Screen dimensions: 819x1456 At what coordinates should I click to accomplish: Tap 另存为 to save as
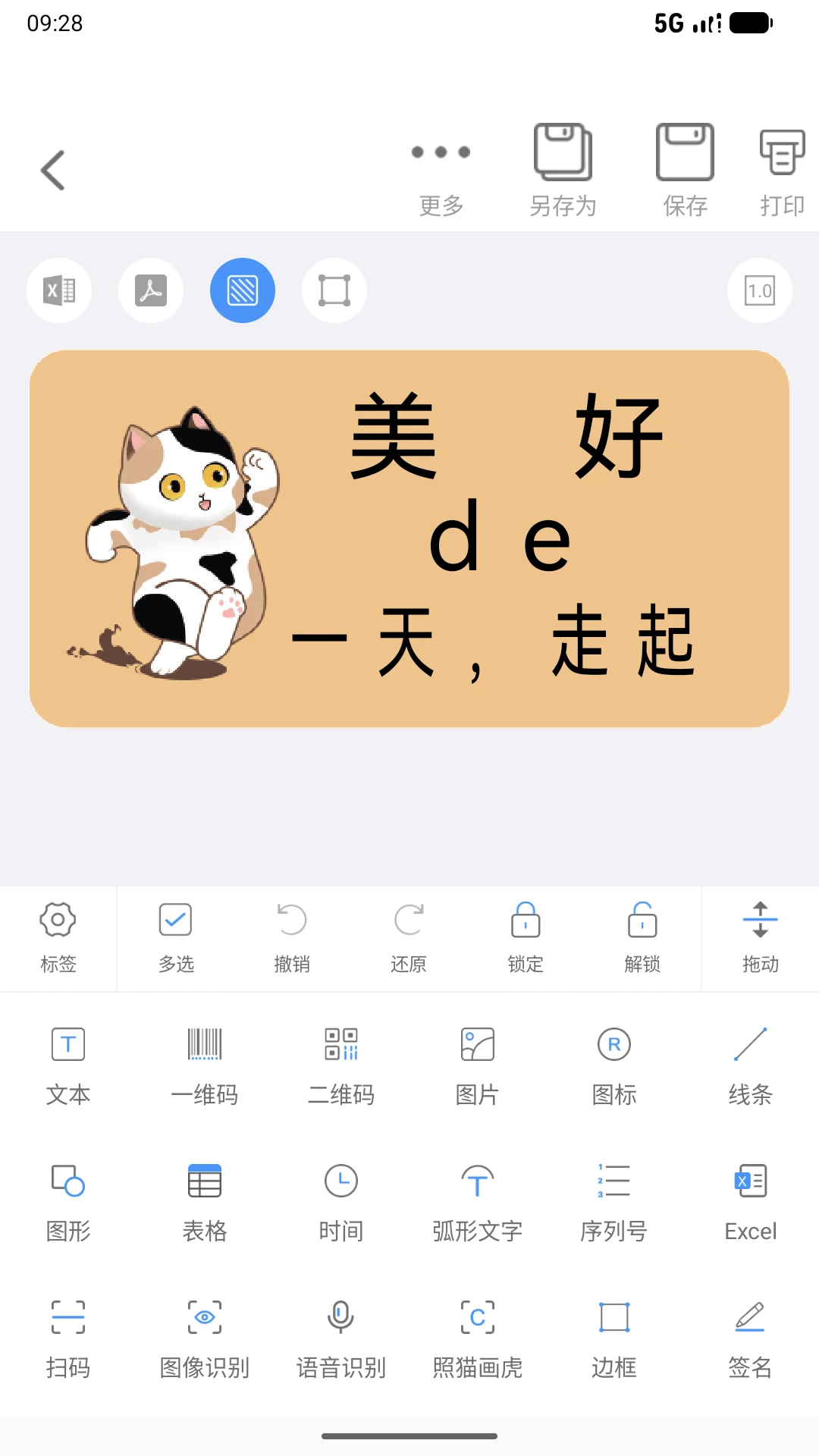[x=563, y=171]
